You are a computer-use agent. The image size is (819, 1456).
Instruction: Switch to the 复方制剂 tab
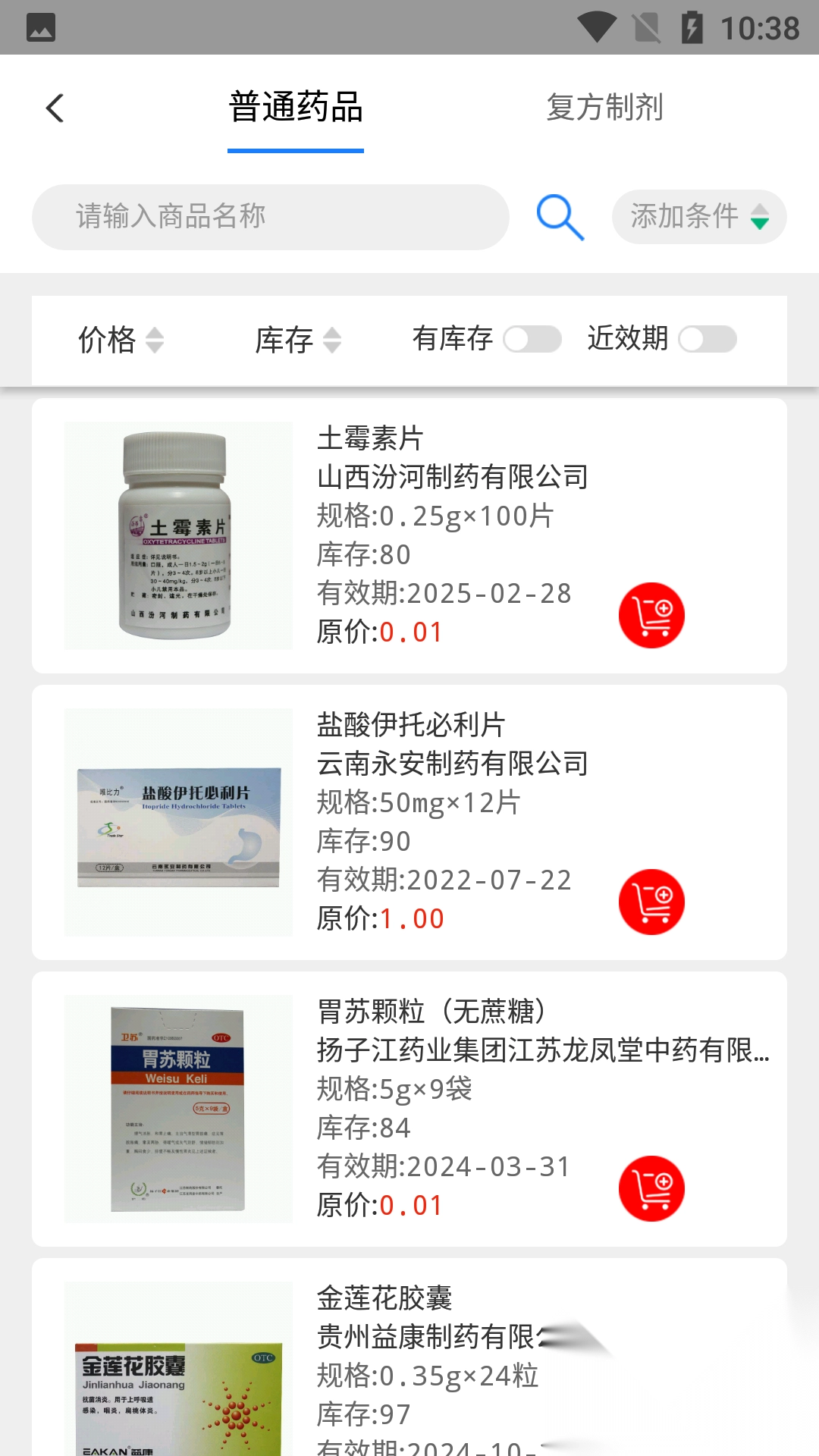coord(604,108)
